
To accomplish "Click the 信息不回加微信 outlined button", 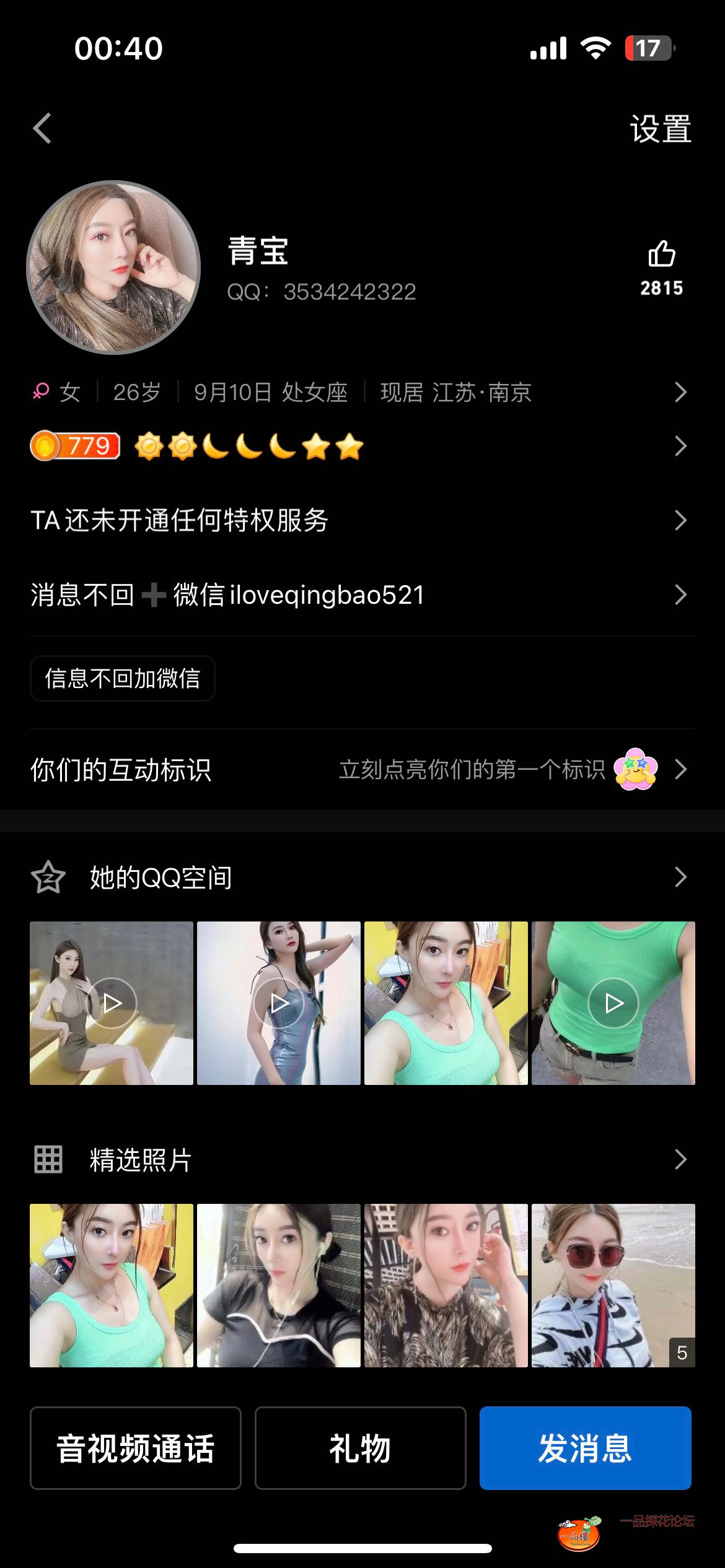I will click(123, 679).
